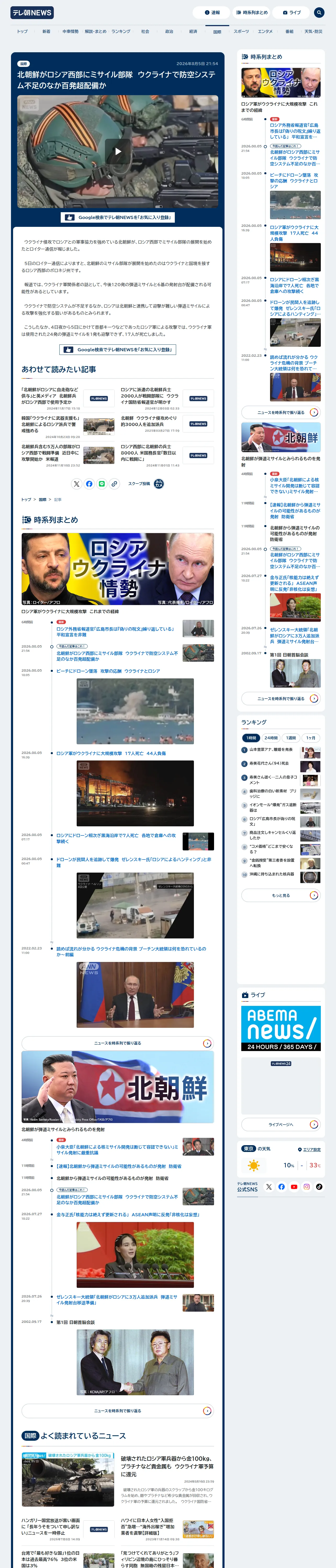Open the トップ breadcrumb link
Viewport: 336px width, 1568px height.
click(x=26, y=500)
